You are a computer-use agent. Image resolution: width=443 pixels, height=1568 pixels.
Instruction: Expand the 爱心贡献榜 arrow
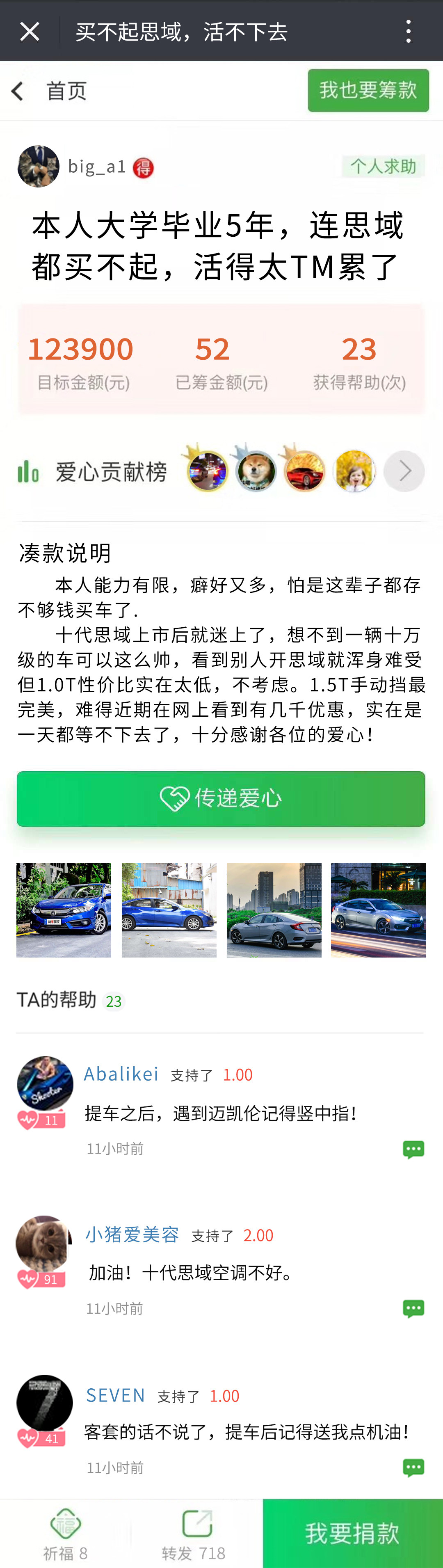404,471
